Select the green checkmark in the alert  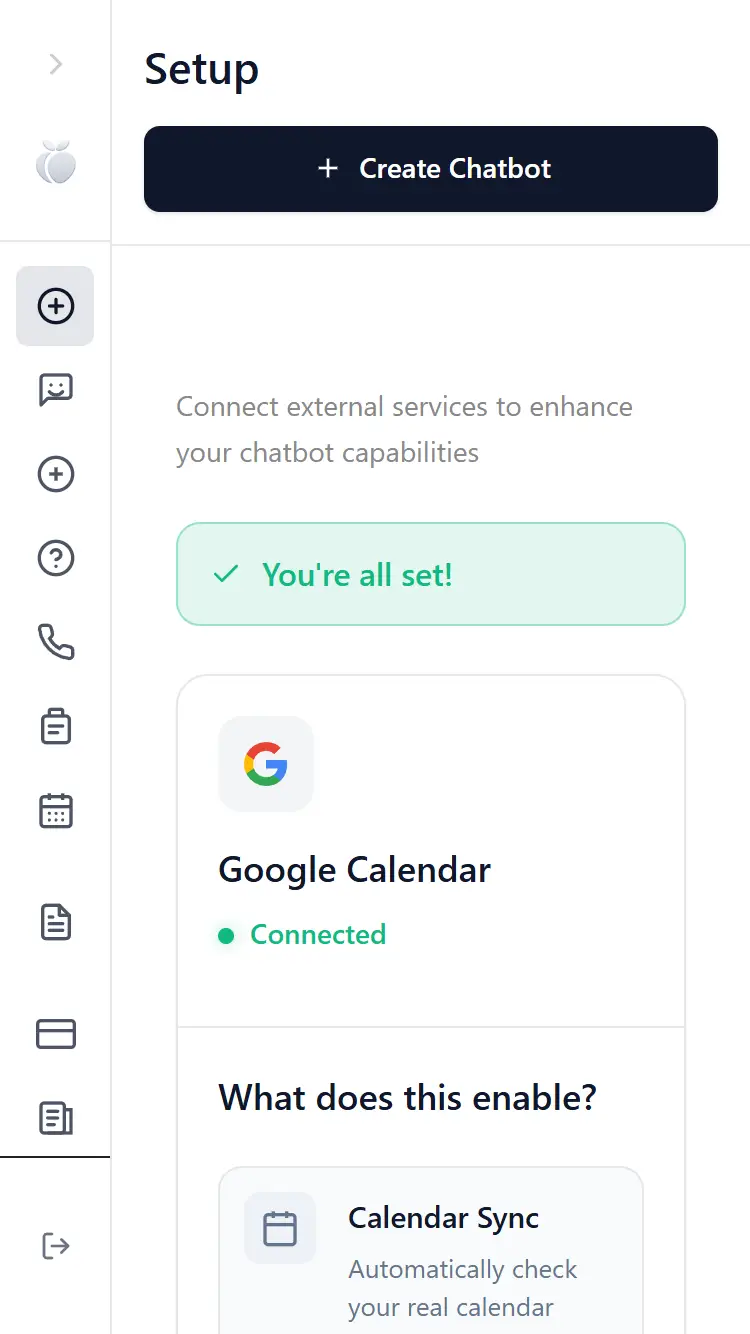click(x=226, y=574)
